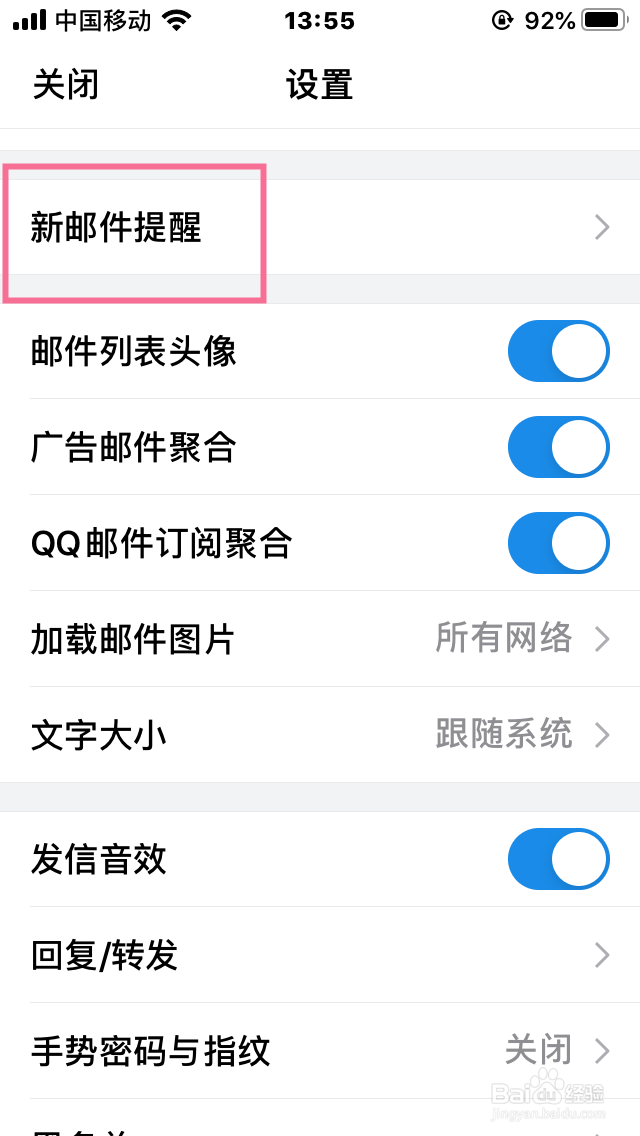
Task: Open 新邮件提醒 settings
Action: [320, 227]
